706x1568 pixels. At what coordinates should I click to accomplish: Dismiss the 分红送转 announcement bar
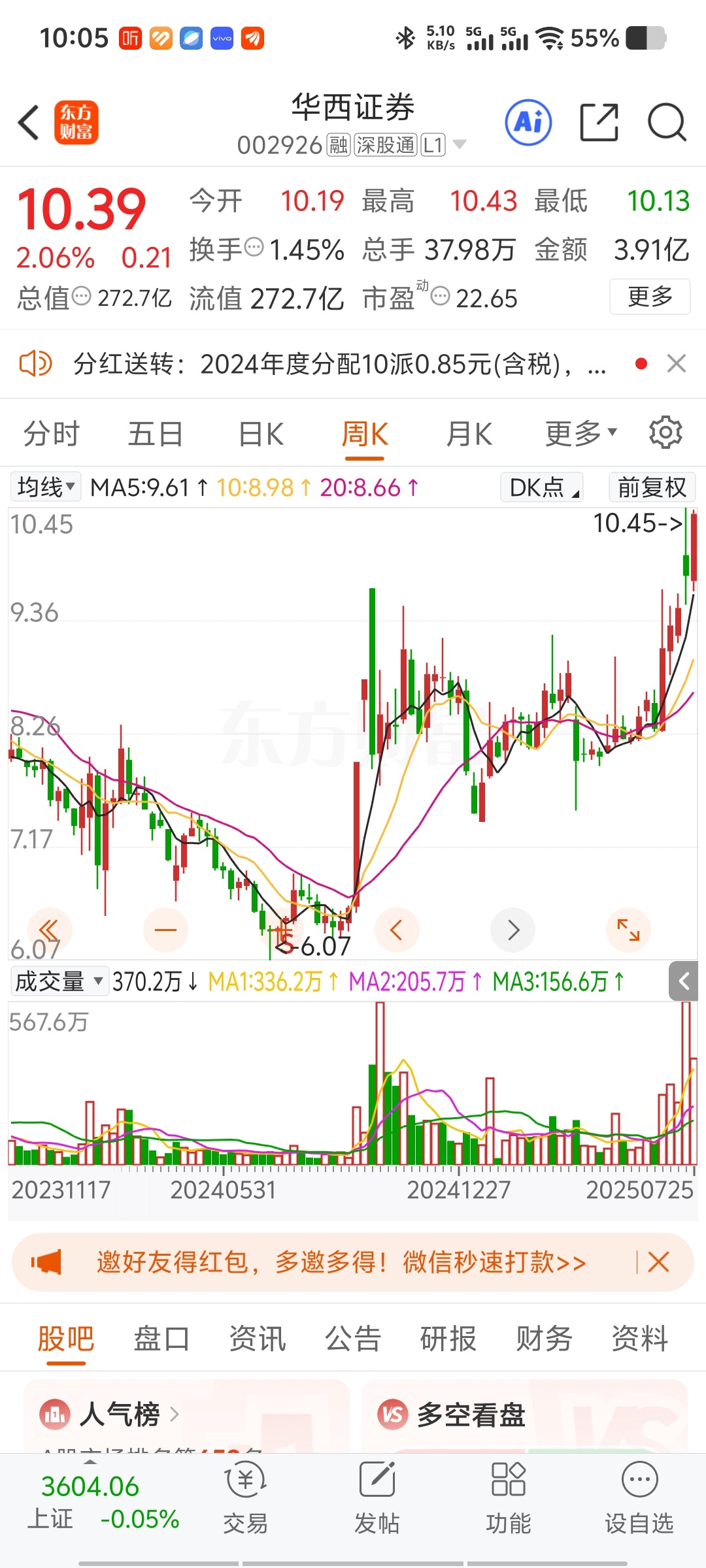tap(677, 363)
